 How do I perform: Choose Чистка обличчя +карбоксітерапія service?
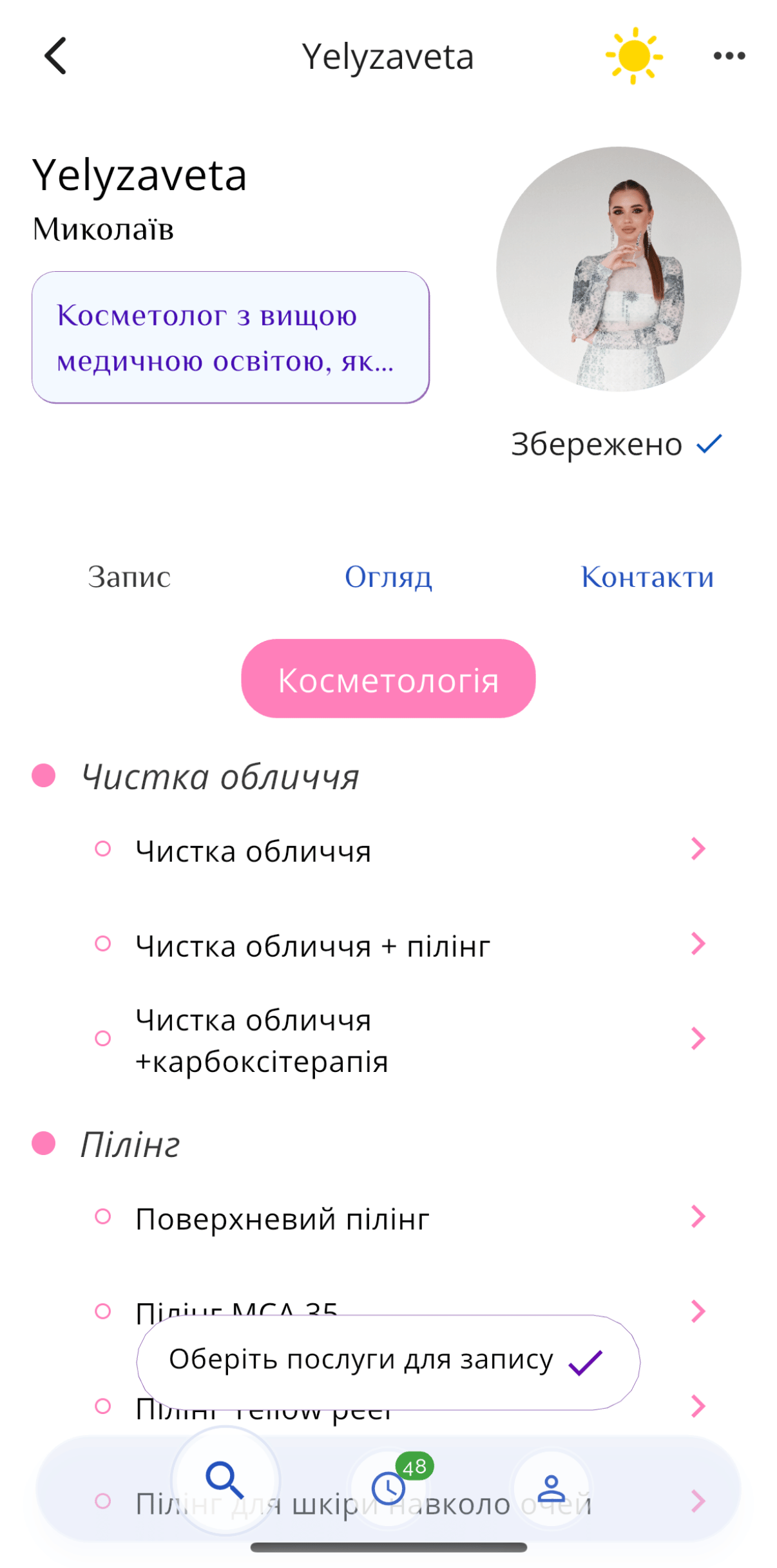pos(399,1039)
